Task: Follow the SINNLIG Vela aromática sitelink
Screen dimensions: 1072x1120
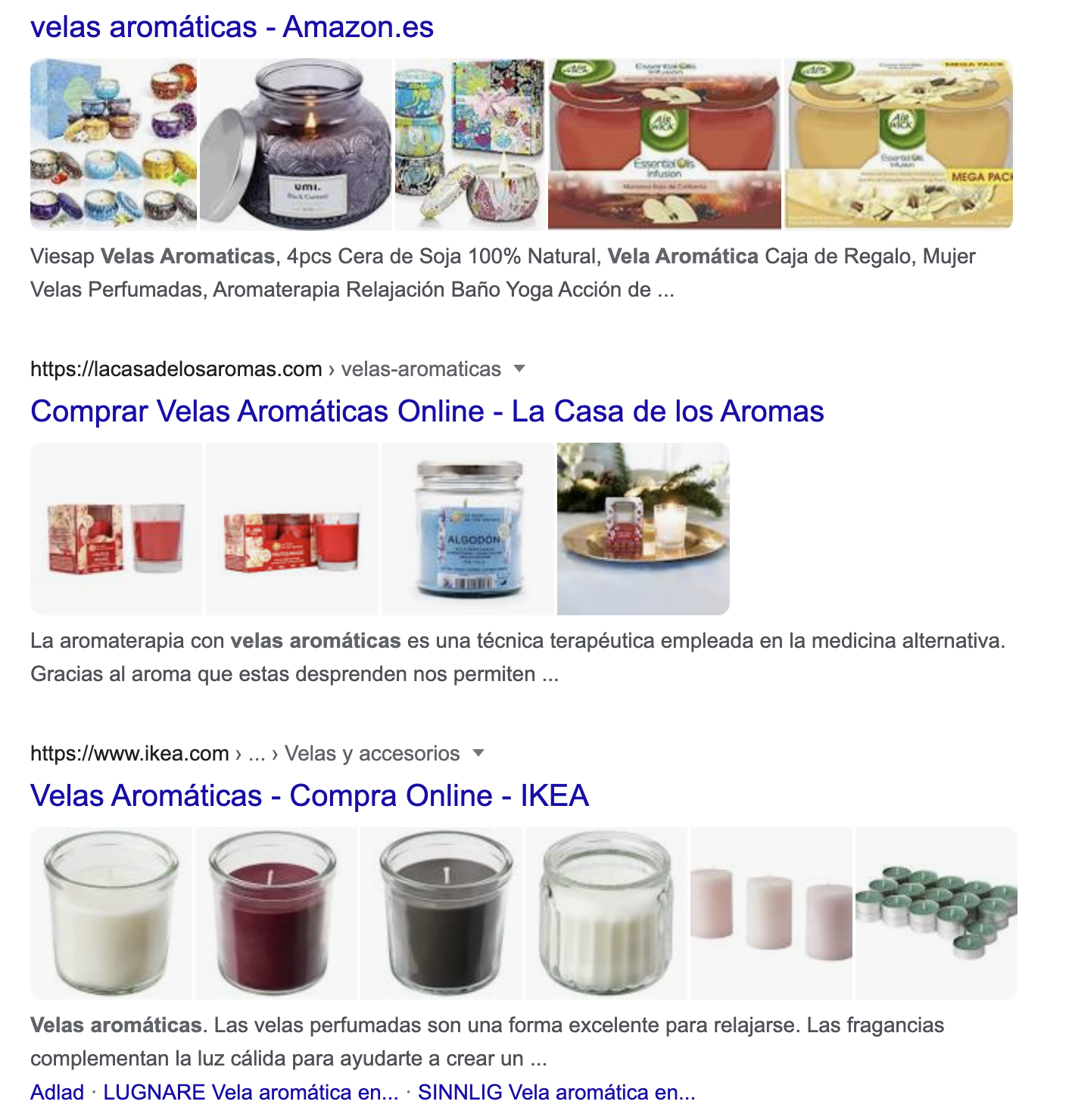Action: click(556, 1093)
